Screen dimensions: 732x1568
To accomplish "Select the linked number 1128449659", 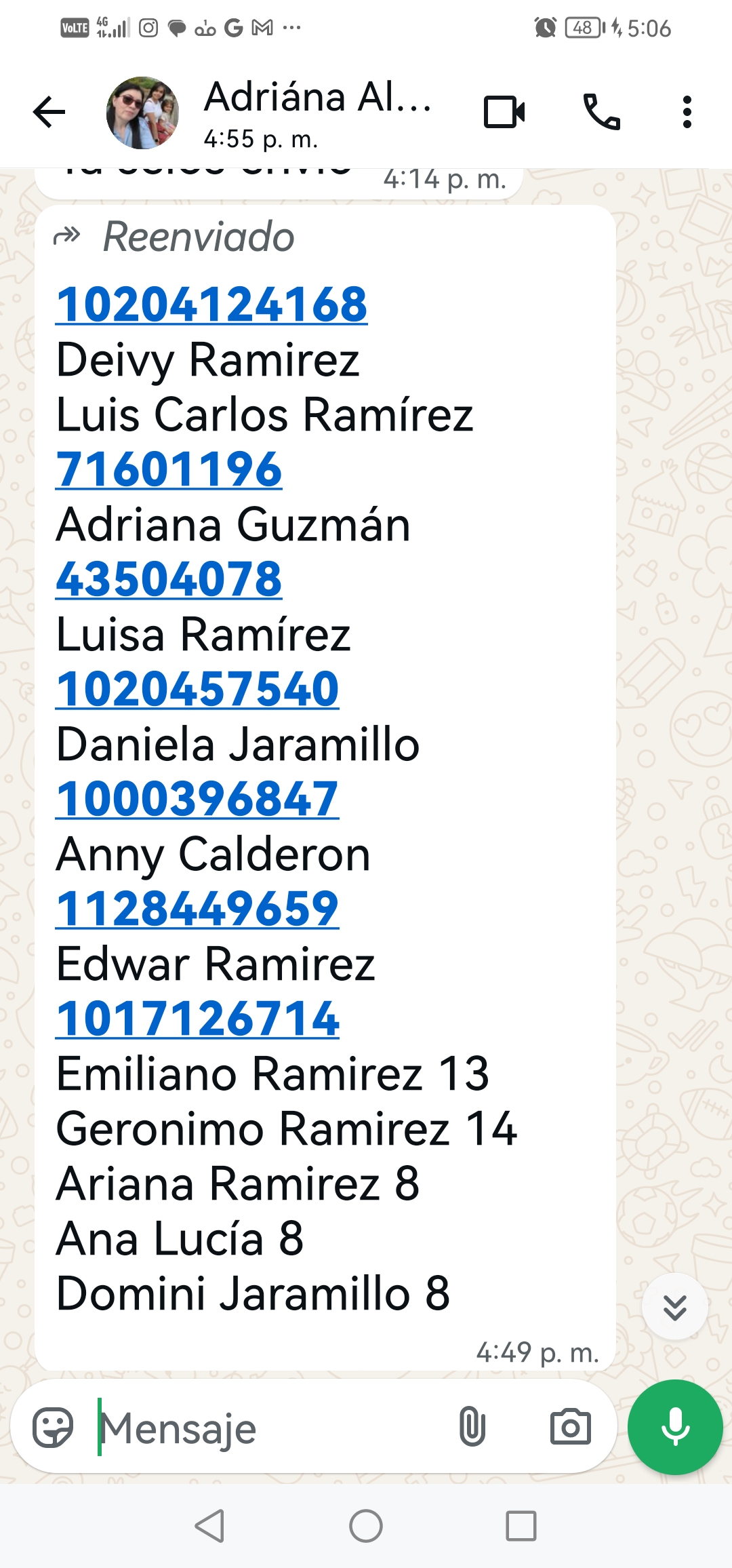I will [197, 909].
